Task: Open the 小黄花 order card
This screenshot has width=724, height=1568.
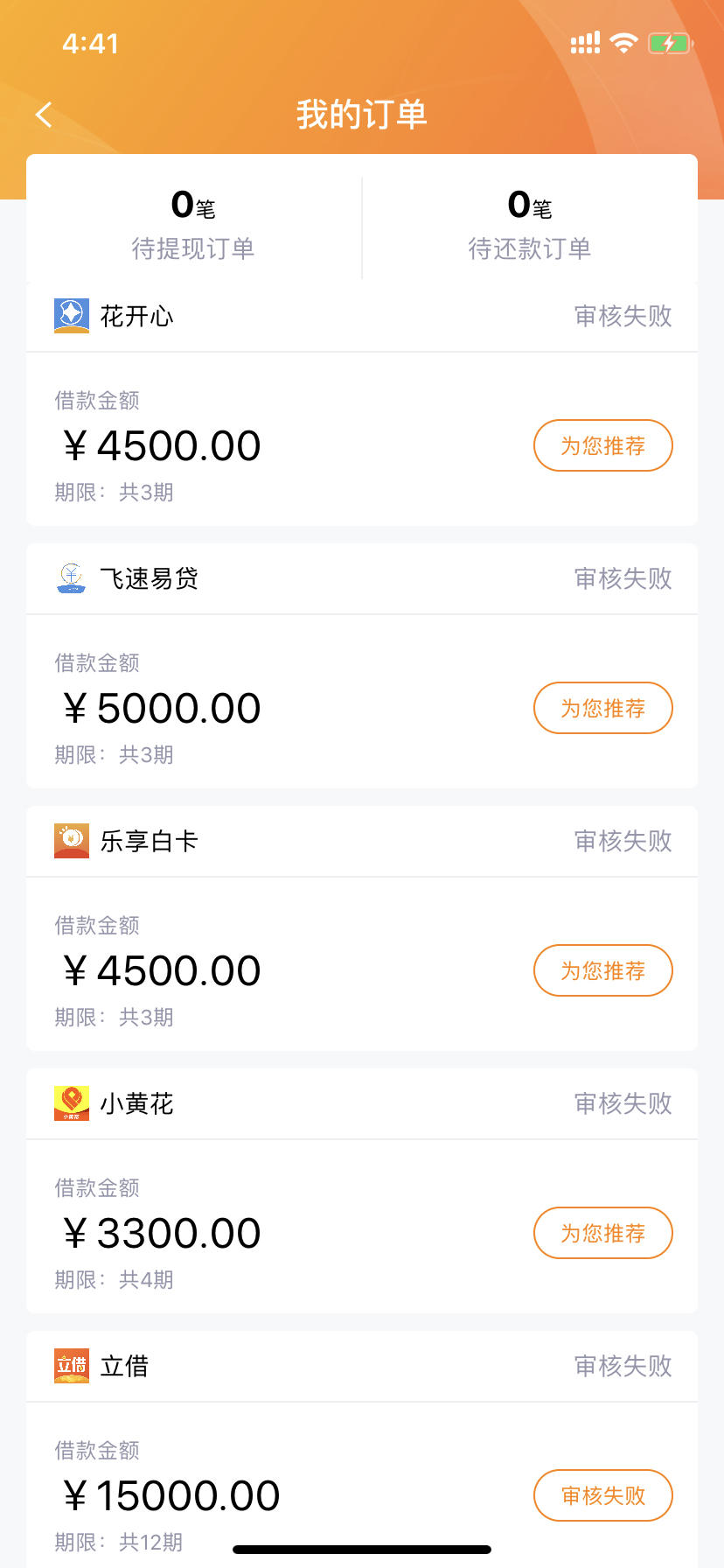Action: 362,1191
